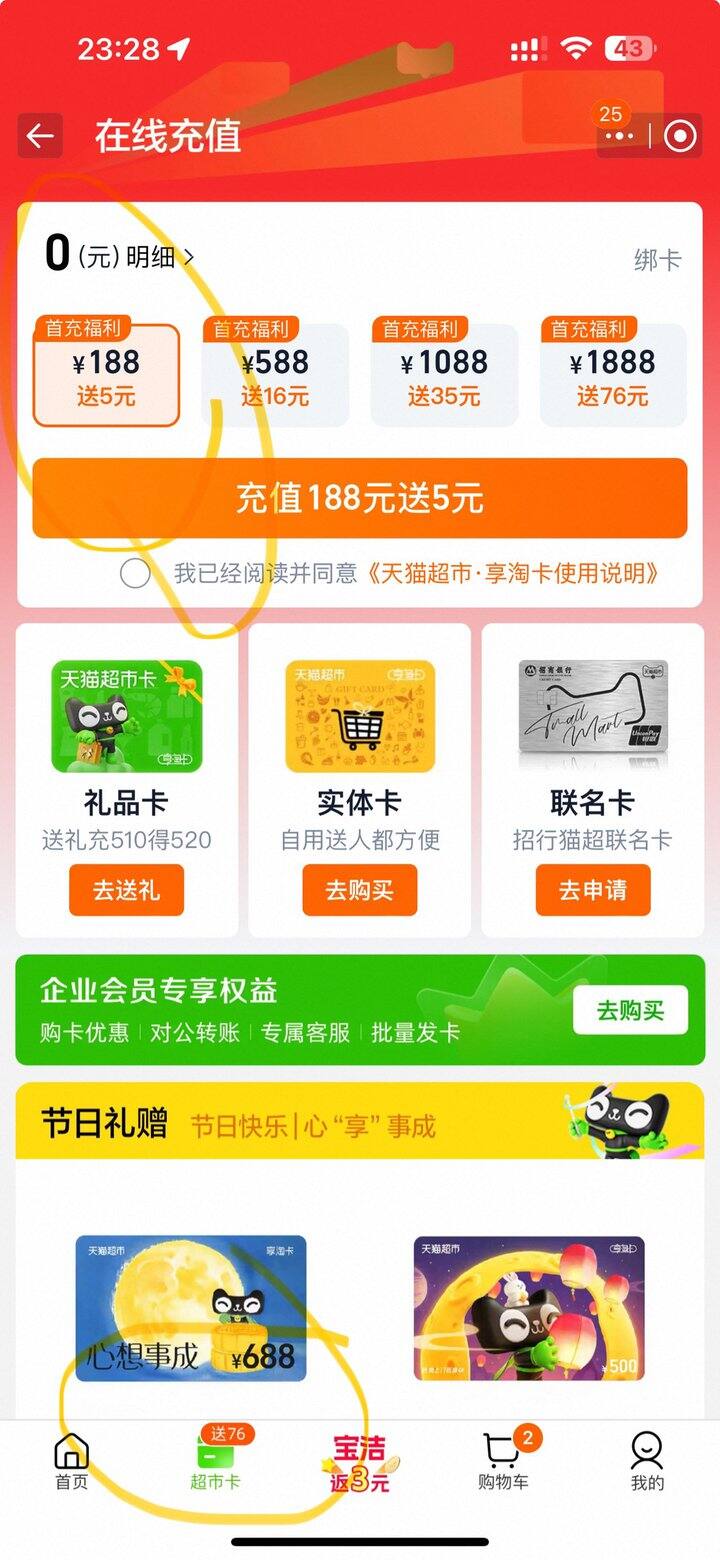Tap 充值188元送5元 button
The height and width of the screenshot is (1560, 720).
tap(360, 498)
